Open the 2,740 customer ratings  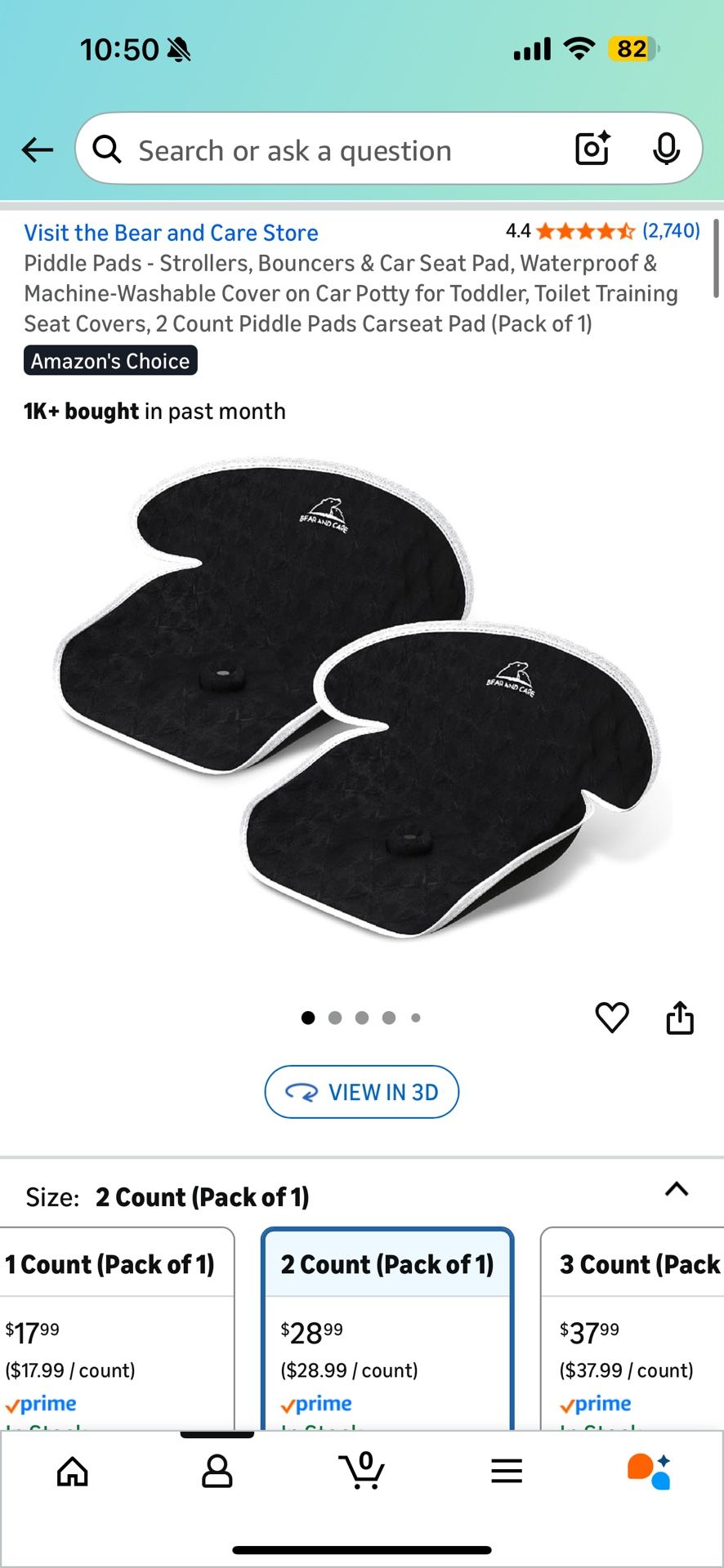click(670, 231)
